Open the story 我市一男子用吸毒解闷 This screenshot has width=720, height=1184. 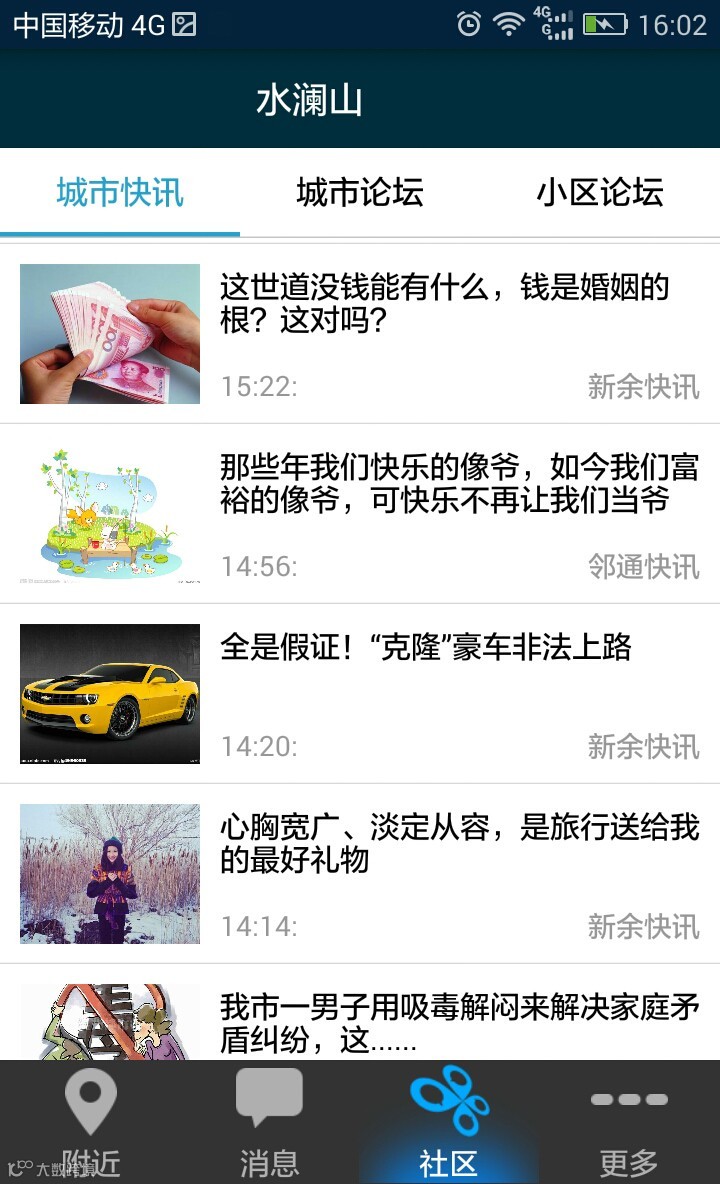pyautogui.click(x=458, y=1024)
